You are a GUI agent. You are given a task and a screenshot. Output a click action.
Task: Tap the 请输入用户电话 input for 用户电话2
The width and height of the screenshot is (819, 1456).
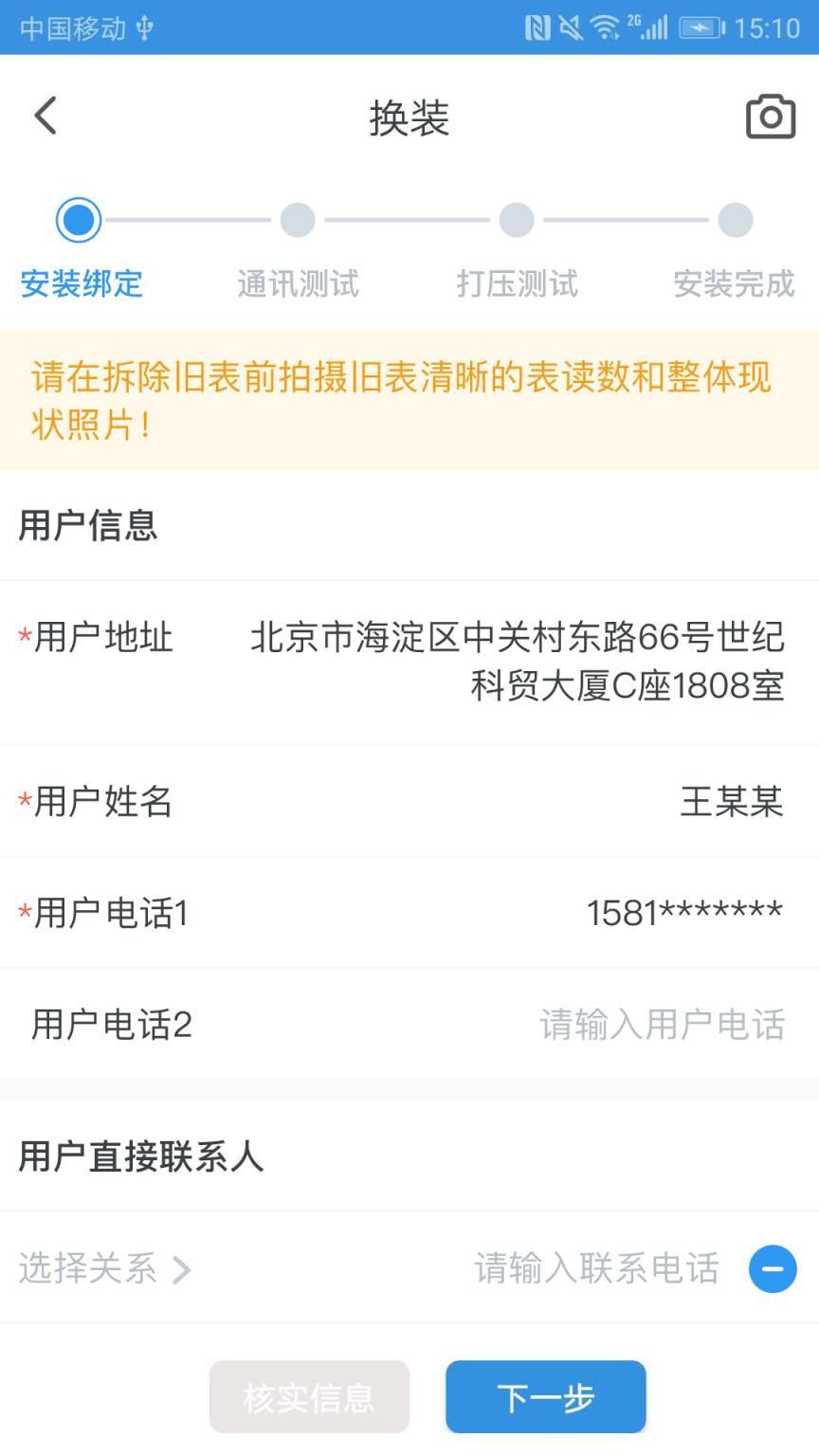664,1025
